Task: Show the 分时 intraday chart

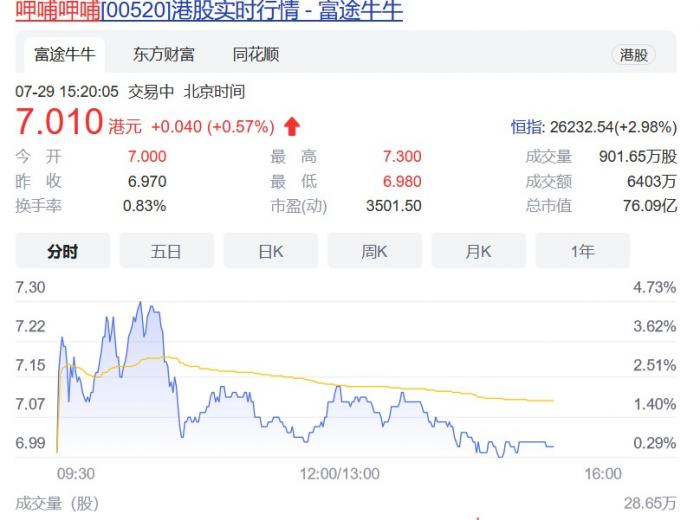Action: click(63, 251)
